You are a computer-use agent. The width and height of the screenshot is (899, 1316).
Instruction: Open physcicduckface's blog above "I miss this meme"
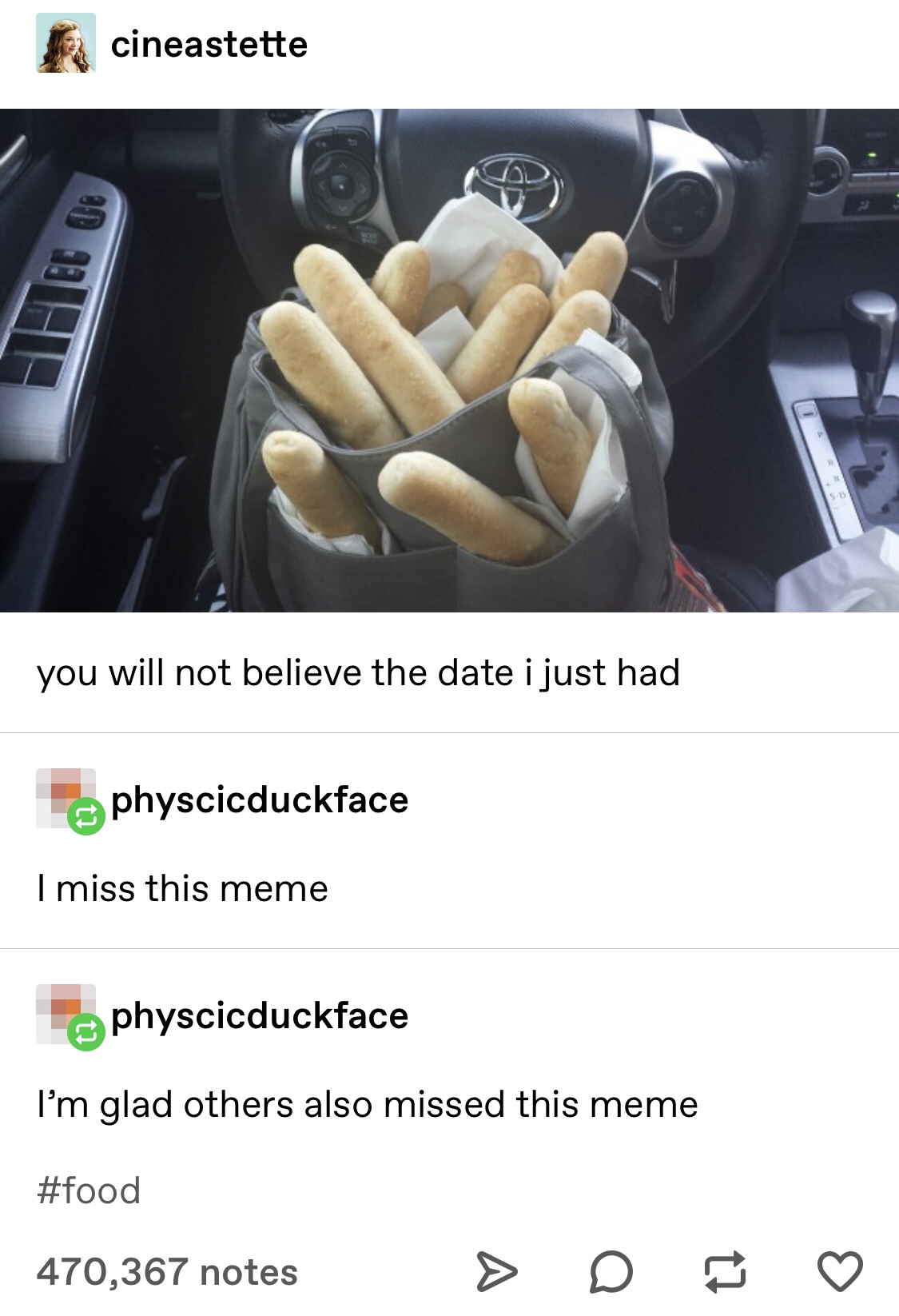[260, 800]
